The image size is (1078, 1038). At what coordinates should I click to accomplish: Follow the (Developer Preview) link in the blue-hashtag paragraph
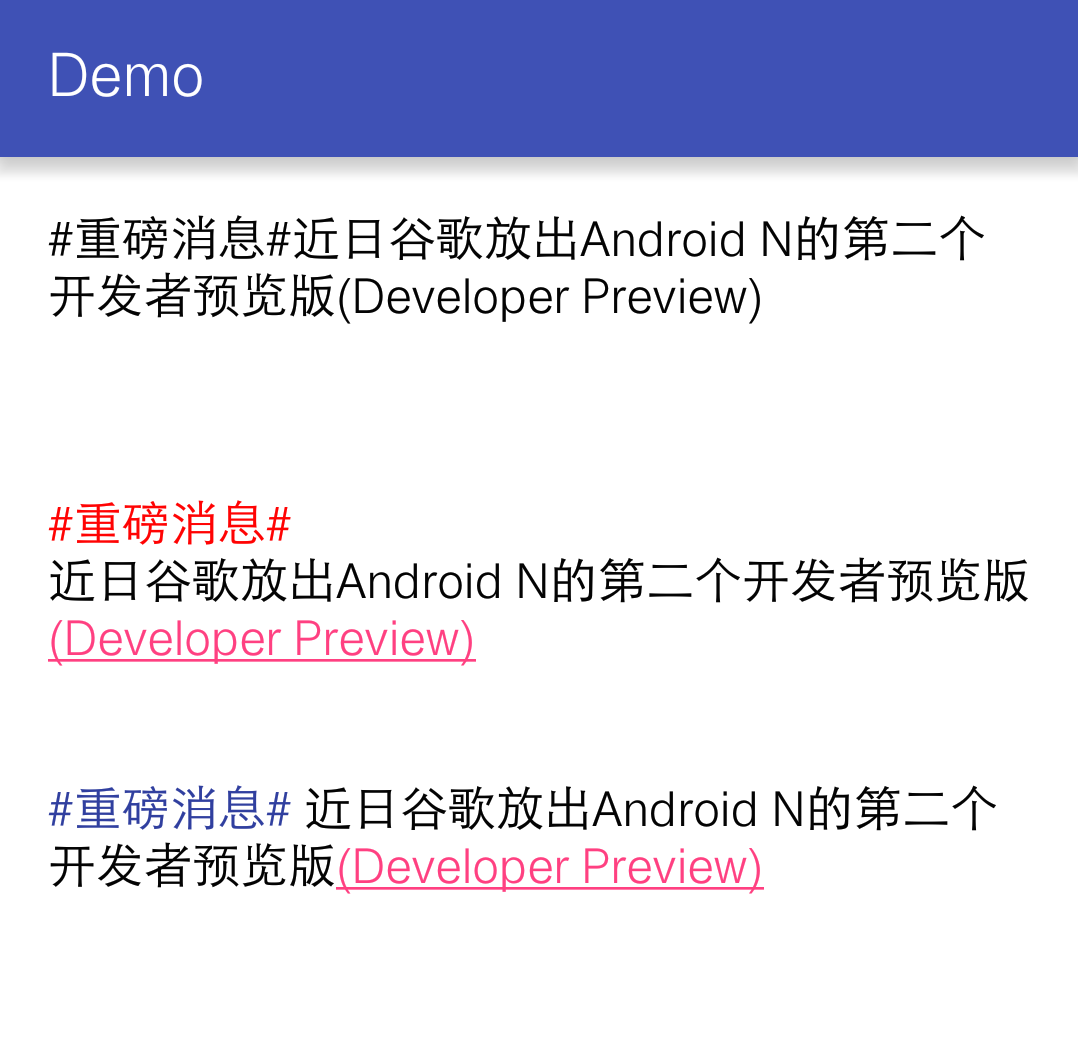[550, 867]
